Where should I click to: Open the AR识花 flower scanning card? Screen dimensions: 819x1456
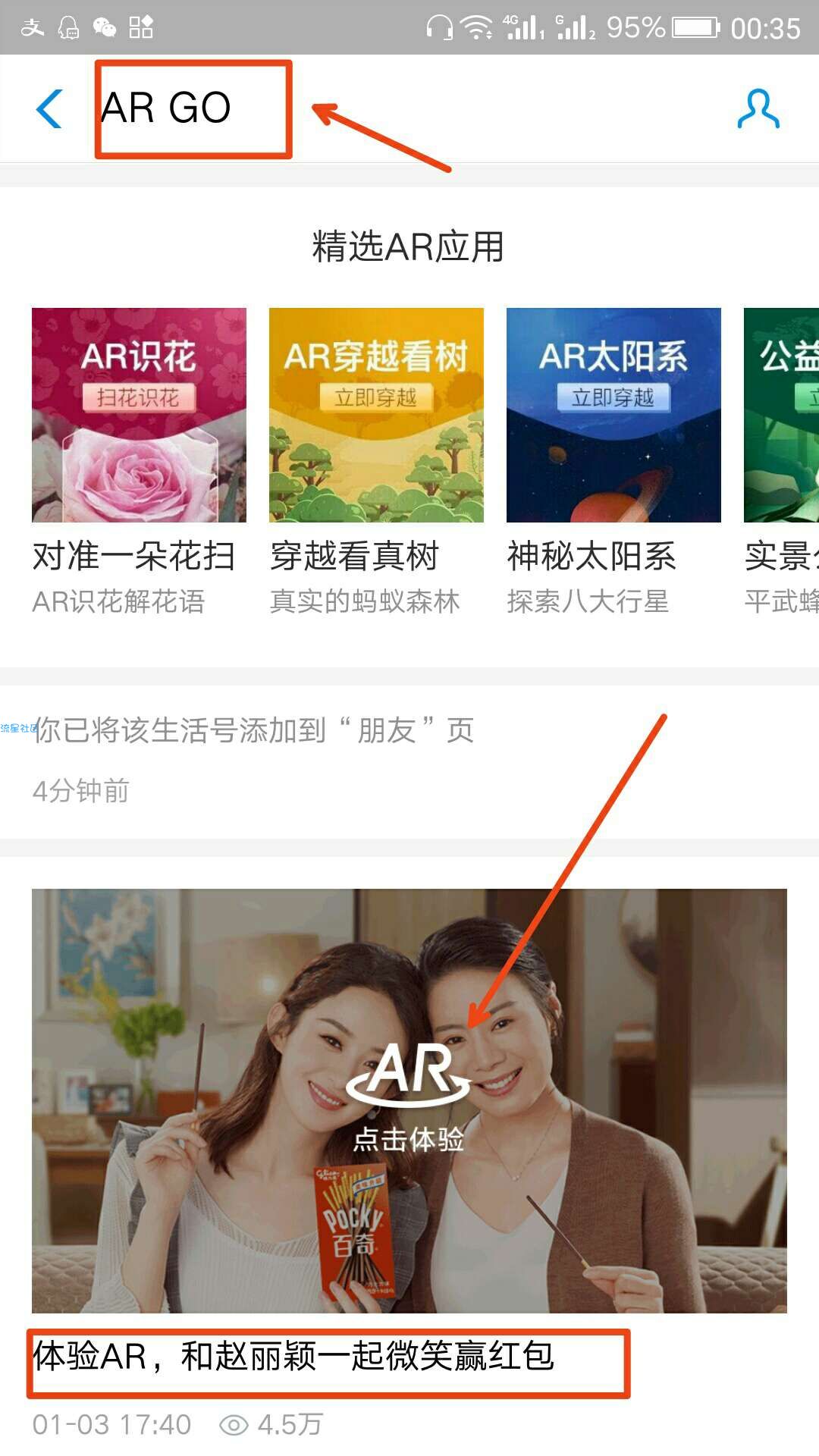(x=139, y=415)
